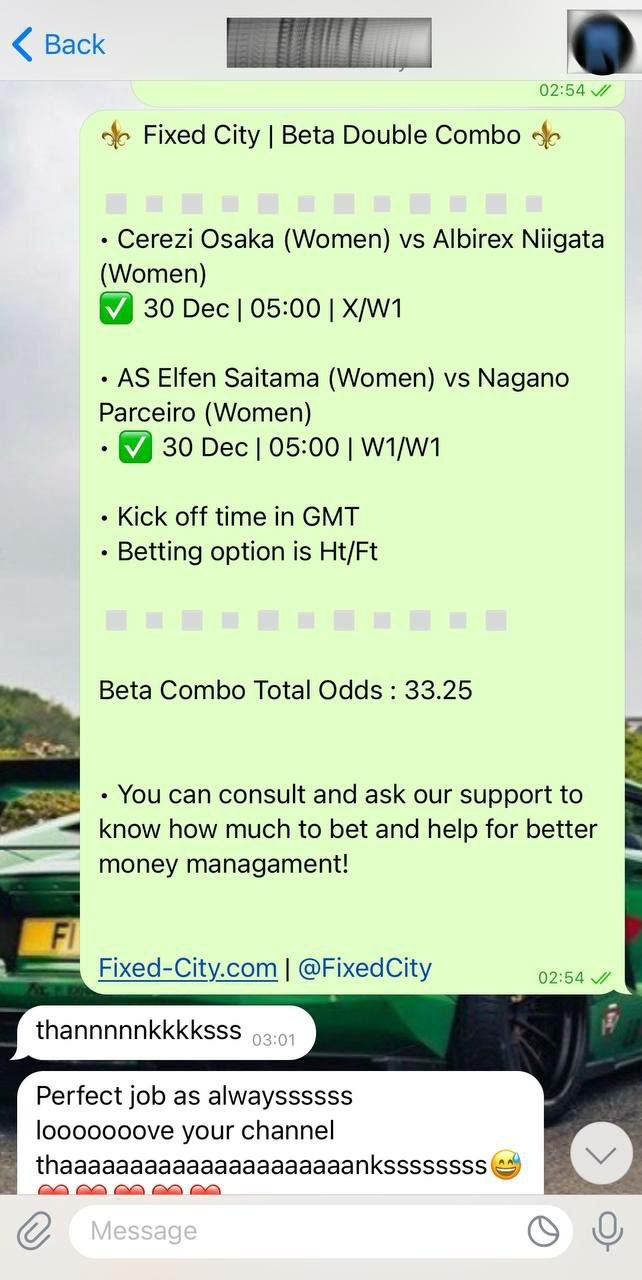Open the sticker panel

pyautogui.click(x=544, y=1231)
